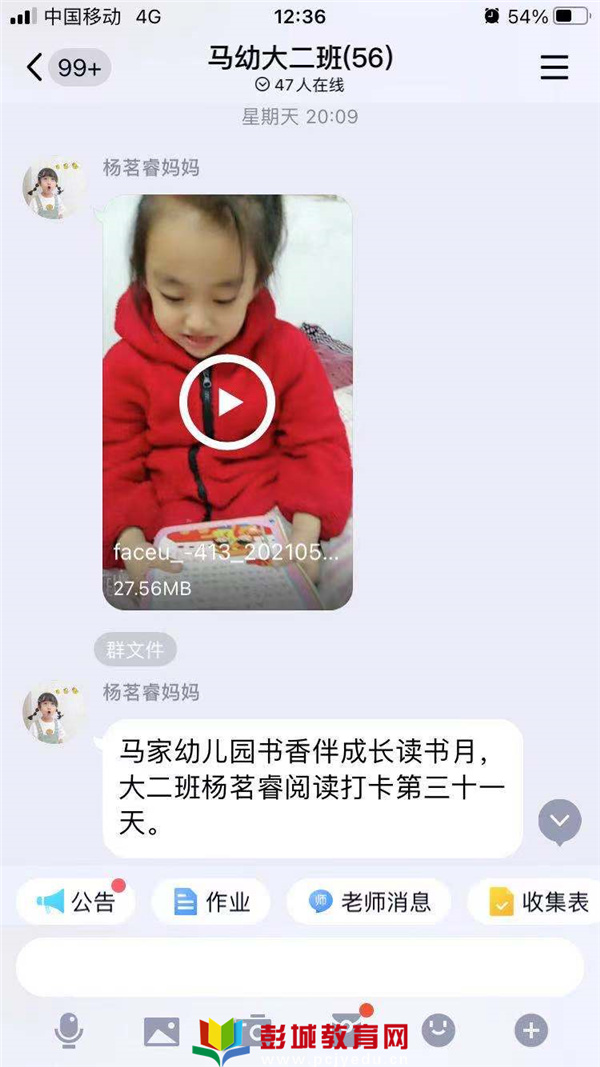The image size is (600, 1067).
Task: Open the photo gallery icon
Action: pyautogui.click(x=161, y=1030)
